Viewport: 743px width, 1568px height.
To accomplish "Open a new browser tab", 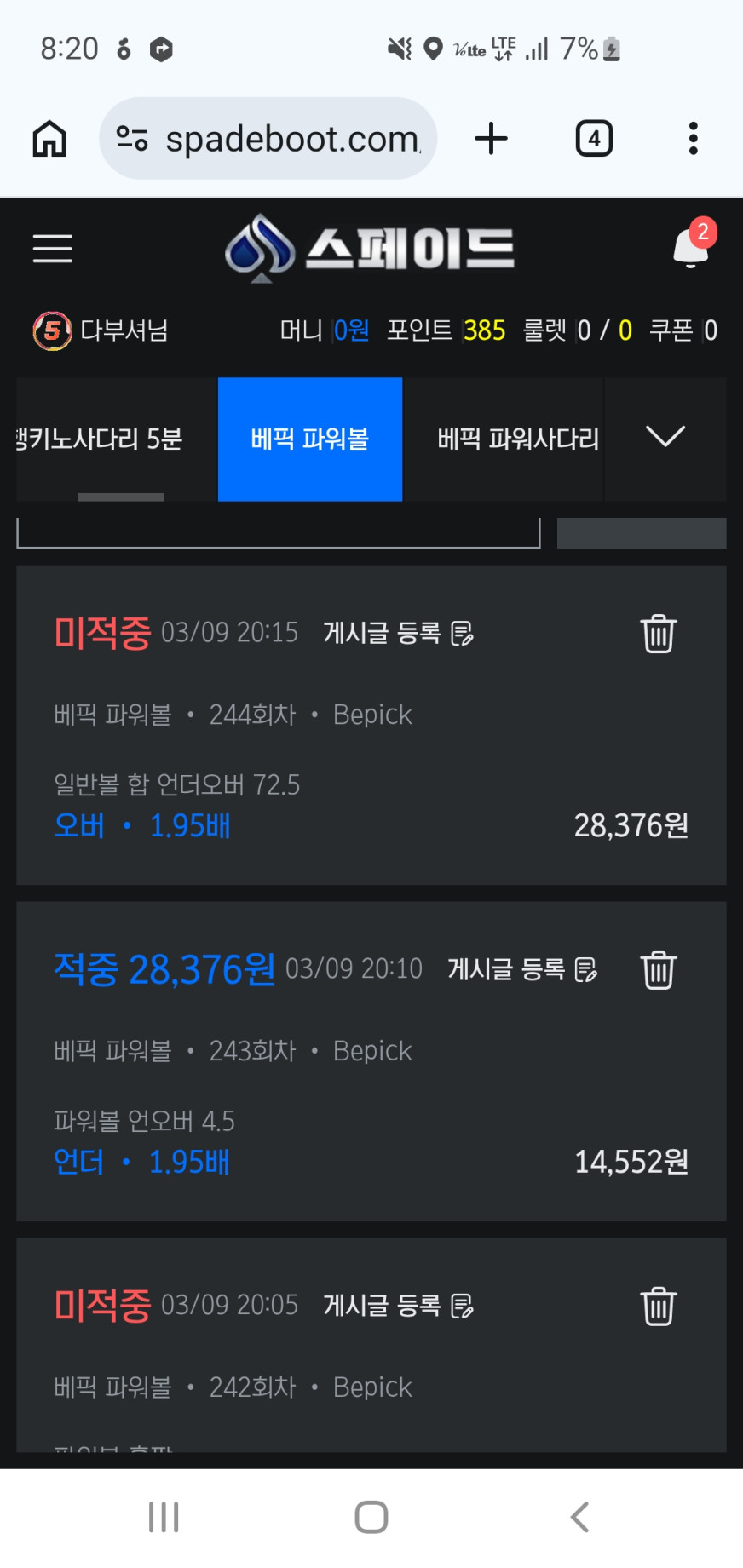I will tap(491, 138).
